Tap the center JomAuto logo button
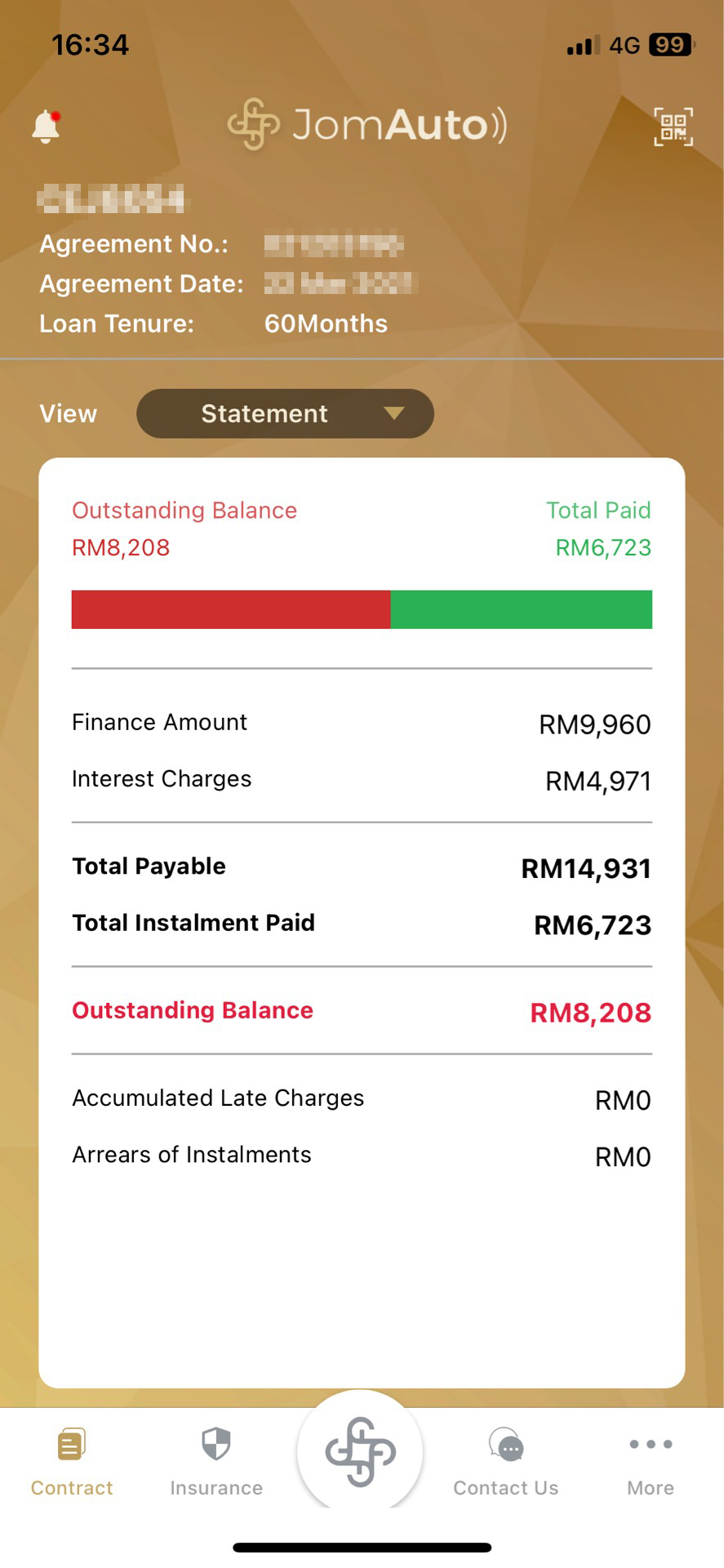Screen dimensions: 724x1568 pyautogui.click(x=360, y=1451)
